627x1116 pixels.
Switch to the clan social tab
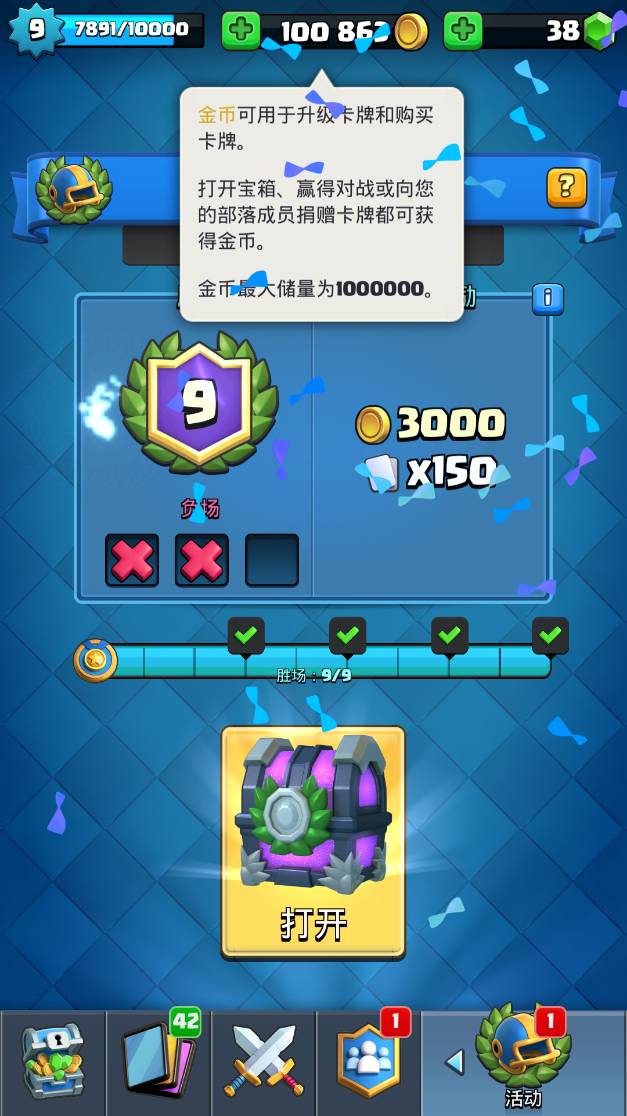coord(369,1062)
